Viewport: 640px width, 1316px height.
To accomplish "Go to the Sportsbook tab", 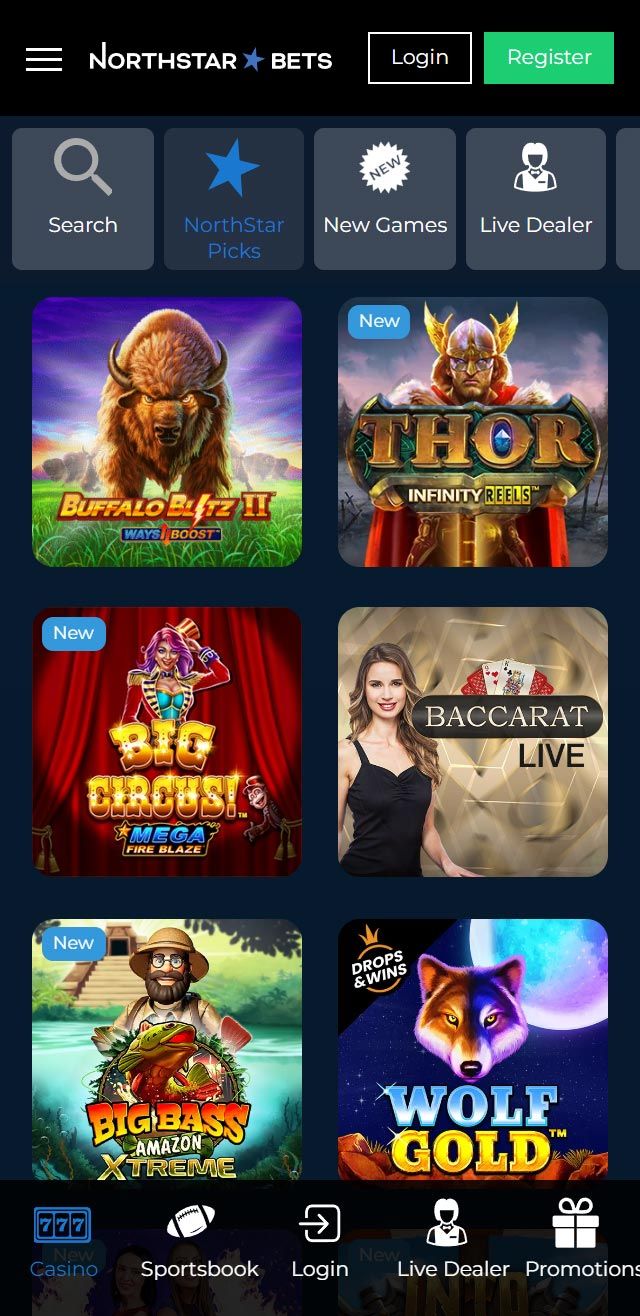I will 200,1244.
